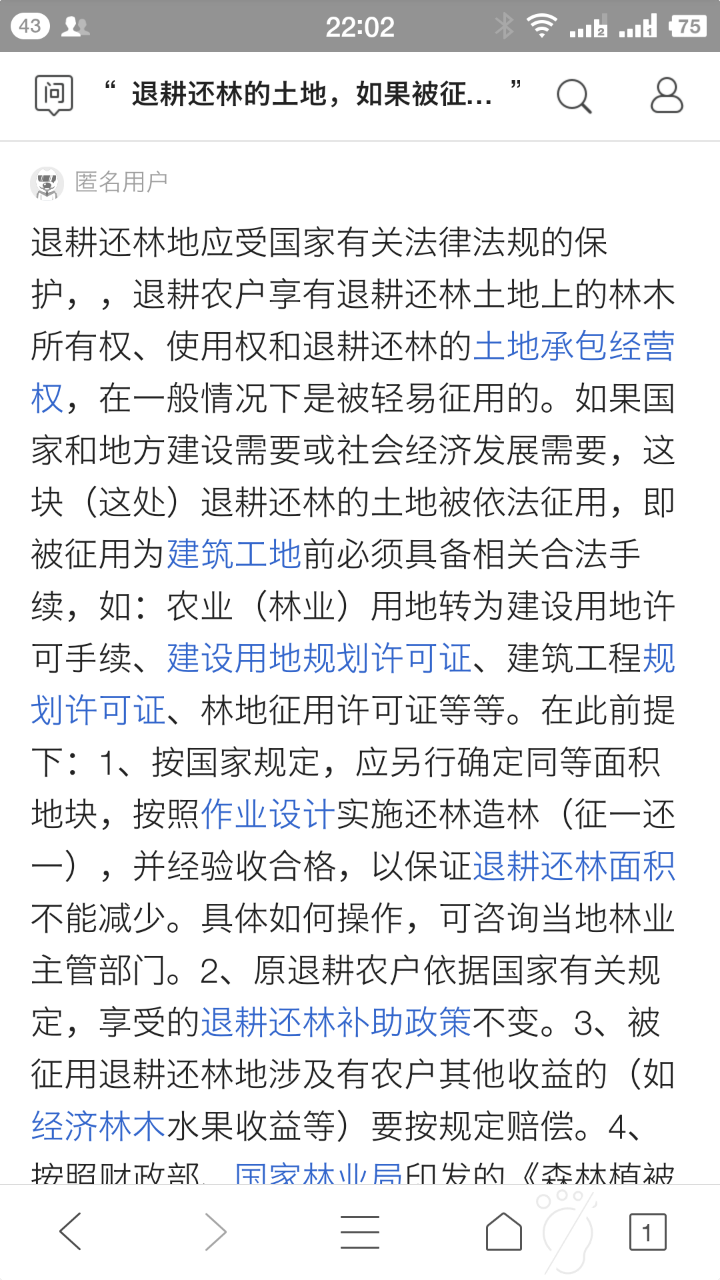Go back to the previous page
This screenshot has height=1280, width=720.
(70, 1232)
